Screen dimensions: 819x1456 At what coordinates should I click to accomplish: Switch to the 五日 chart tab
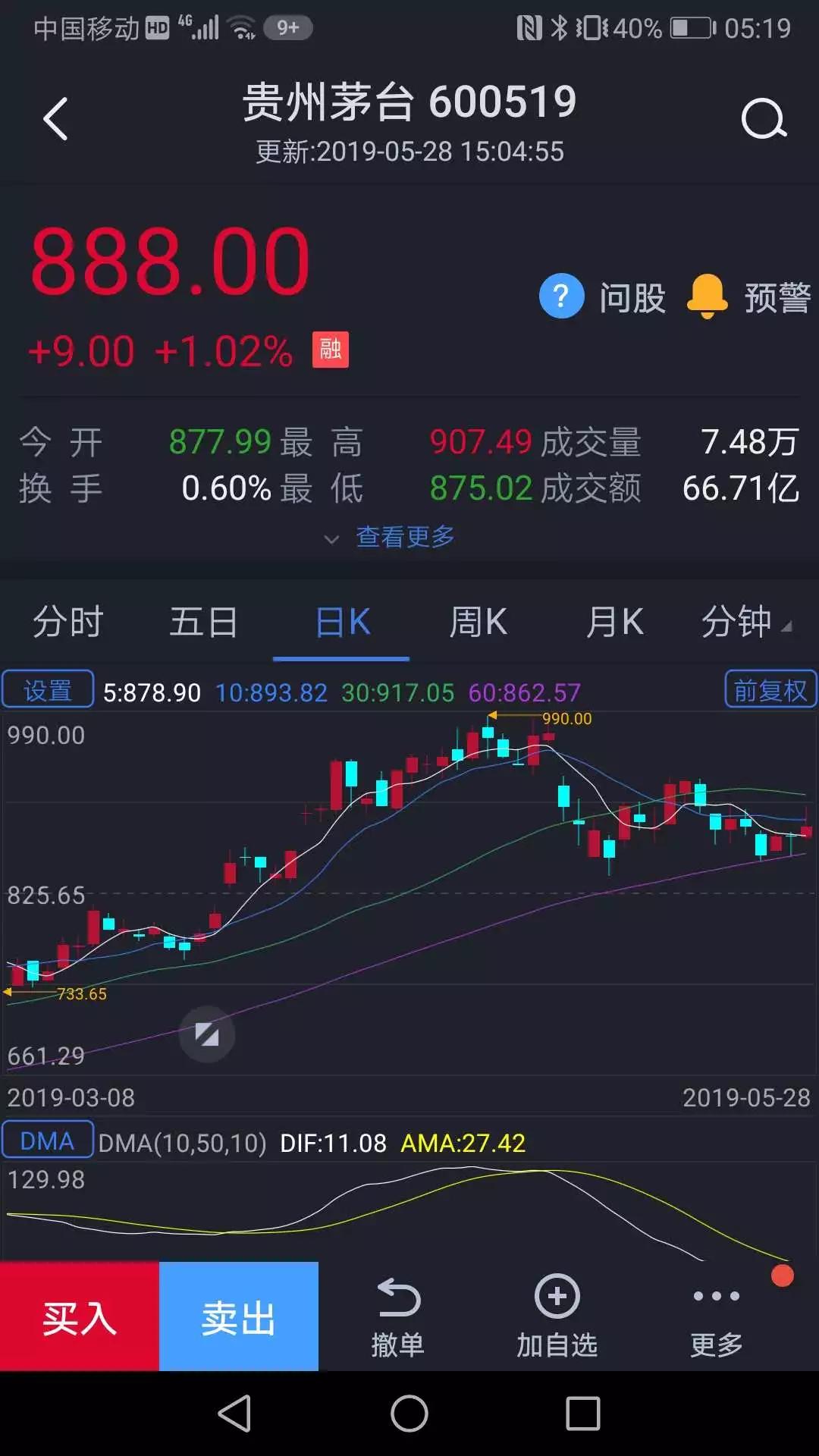click(204, 623)
